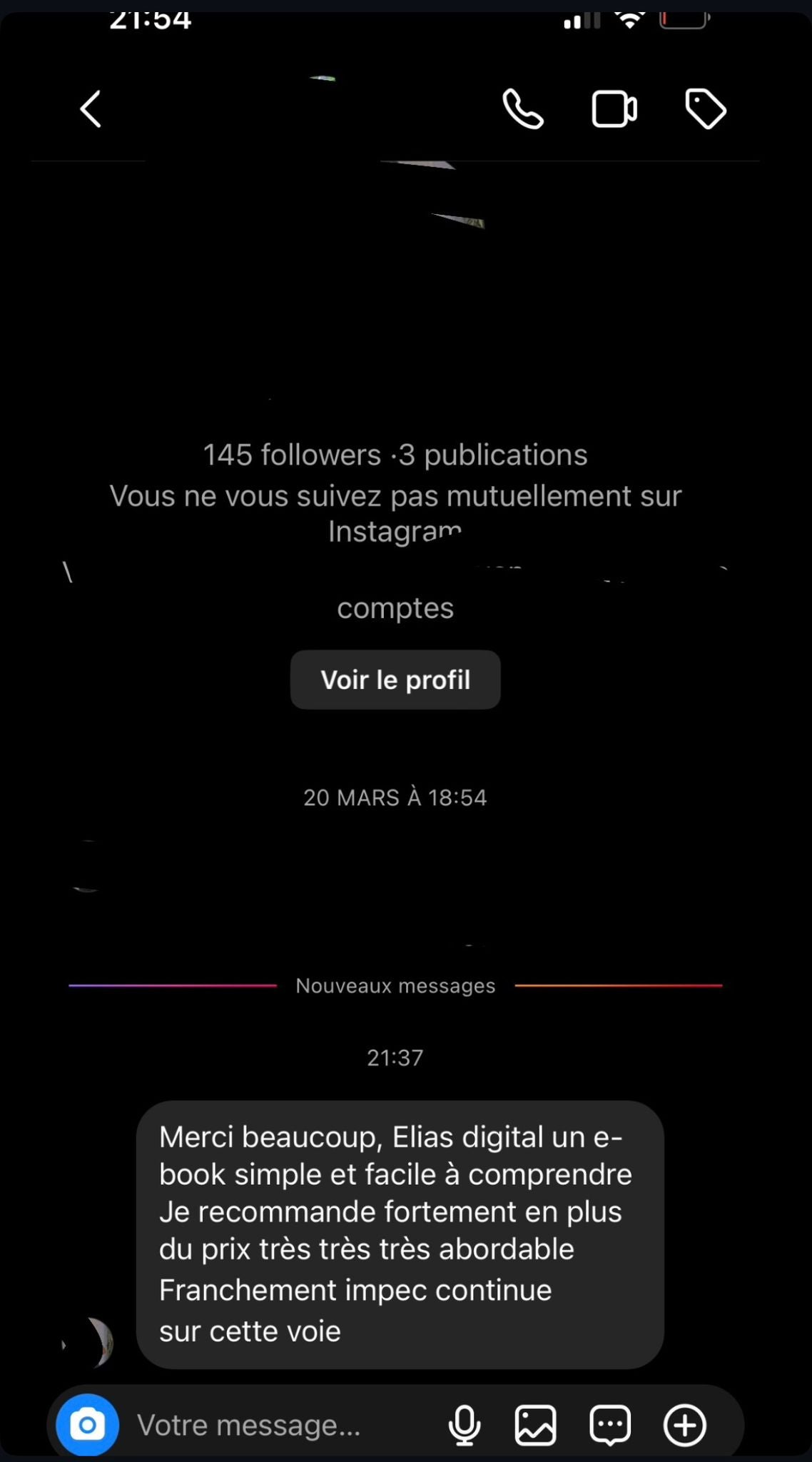
Task: Record a voice message with the microphone
Action: point(465,1425)
